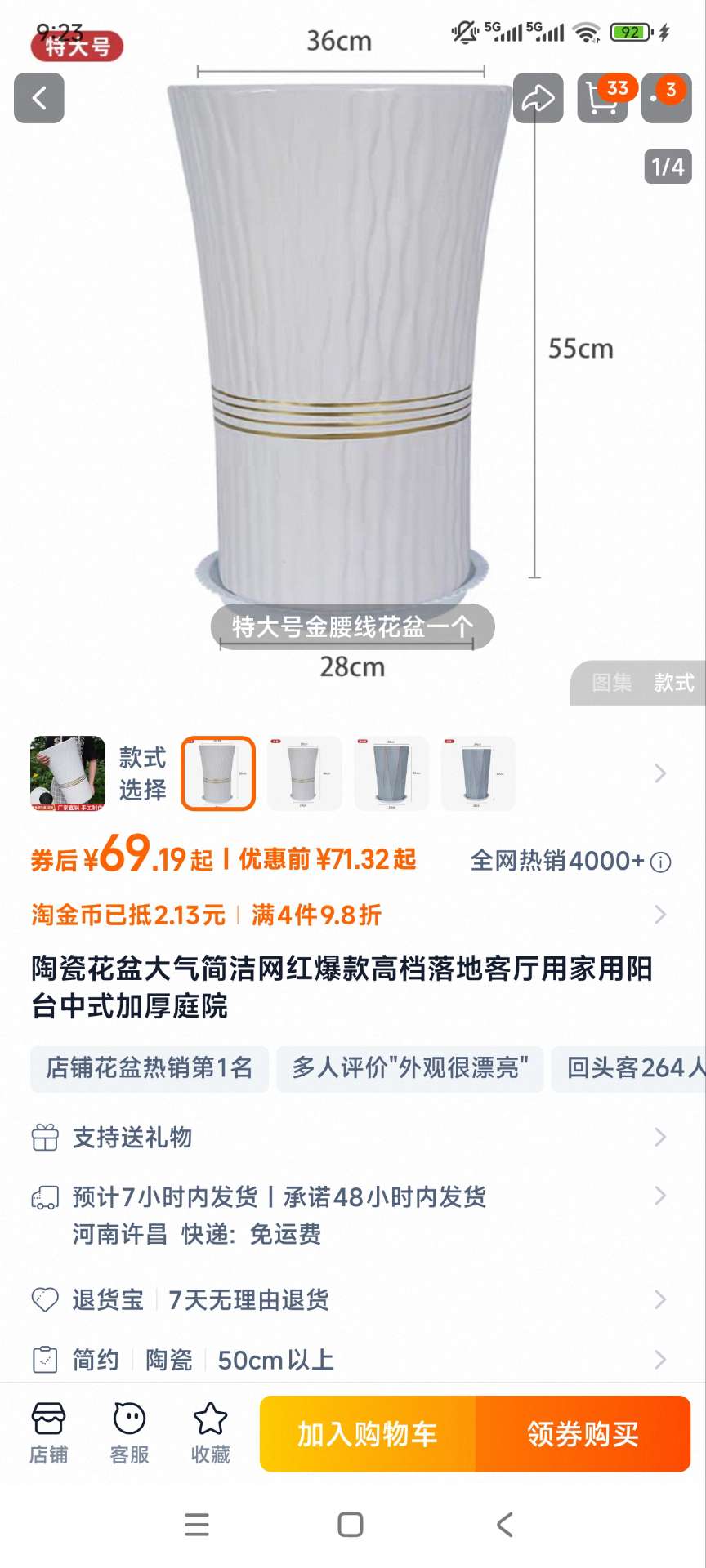The height and width of the screenshot is (1568, 706).
Task: Switch to the 图集 gallery tab
Action: tap(612, 683)
